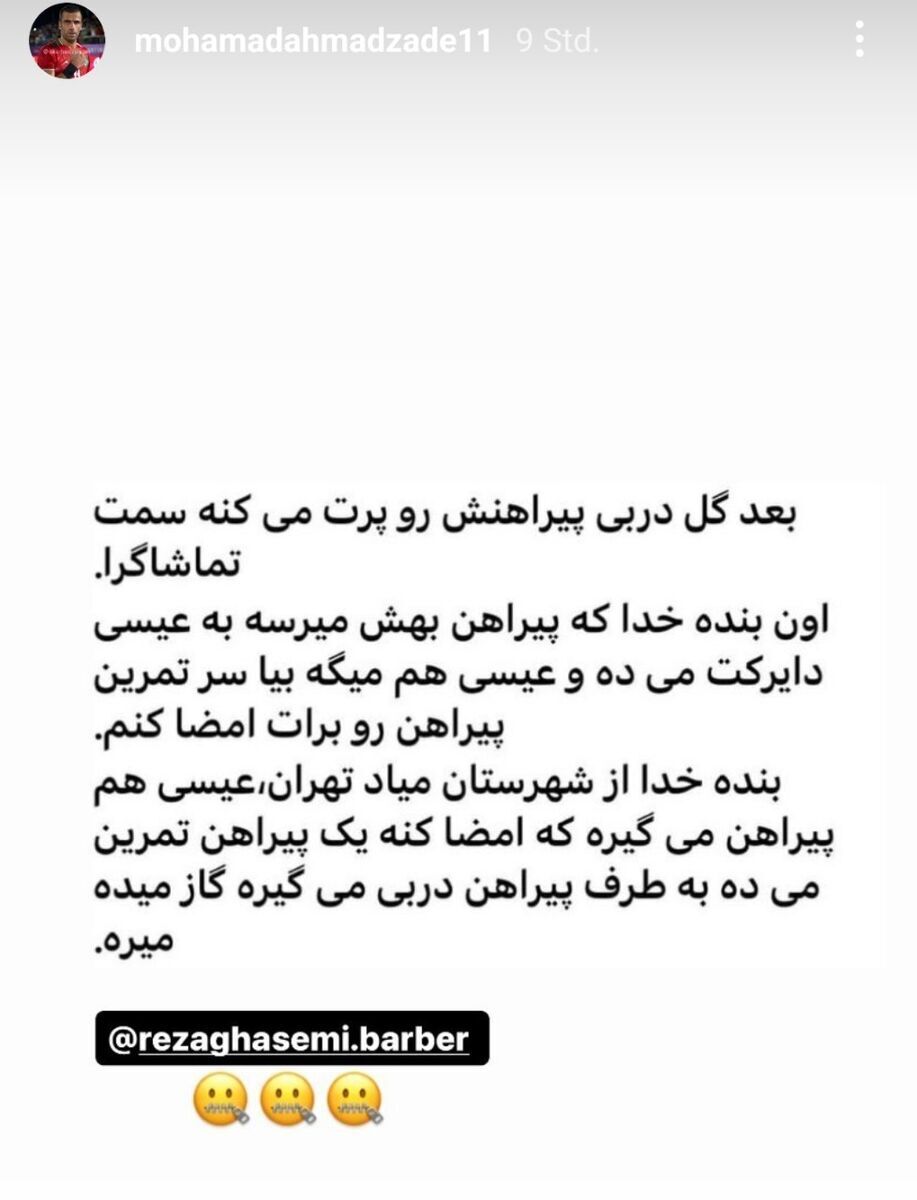Viewport: 917px width, 1200px height.
Task: Tap the white text box starting with بعد گل
Action: coord(458,510)
